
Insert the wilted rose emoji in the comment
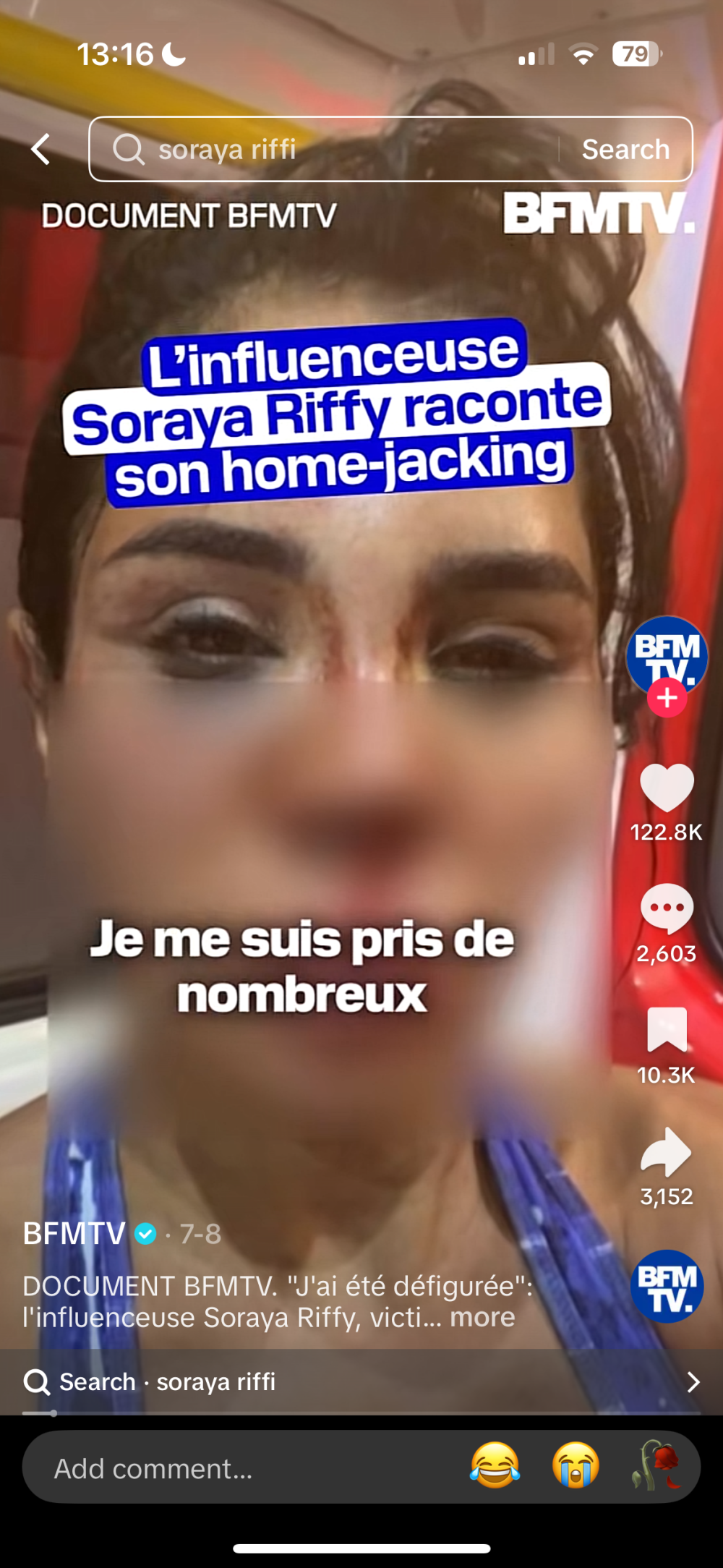pyautogui.click(x=656, y=1466)
